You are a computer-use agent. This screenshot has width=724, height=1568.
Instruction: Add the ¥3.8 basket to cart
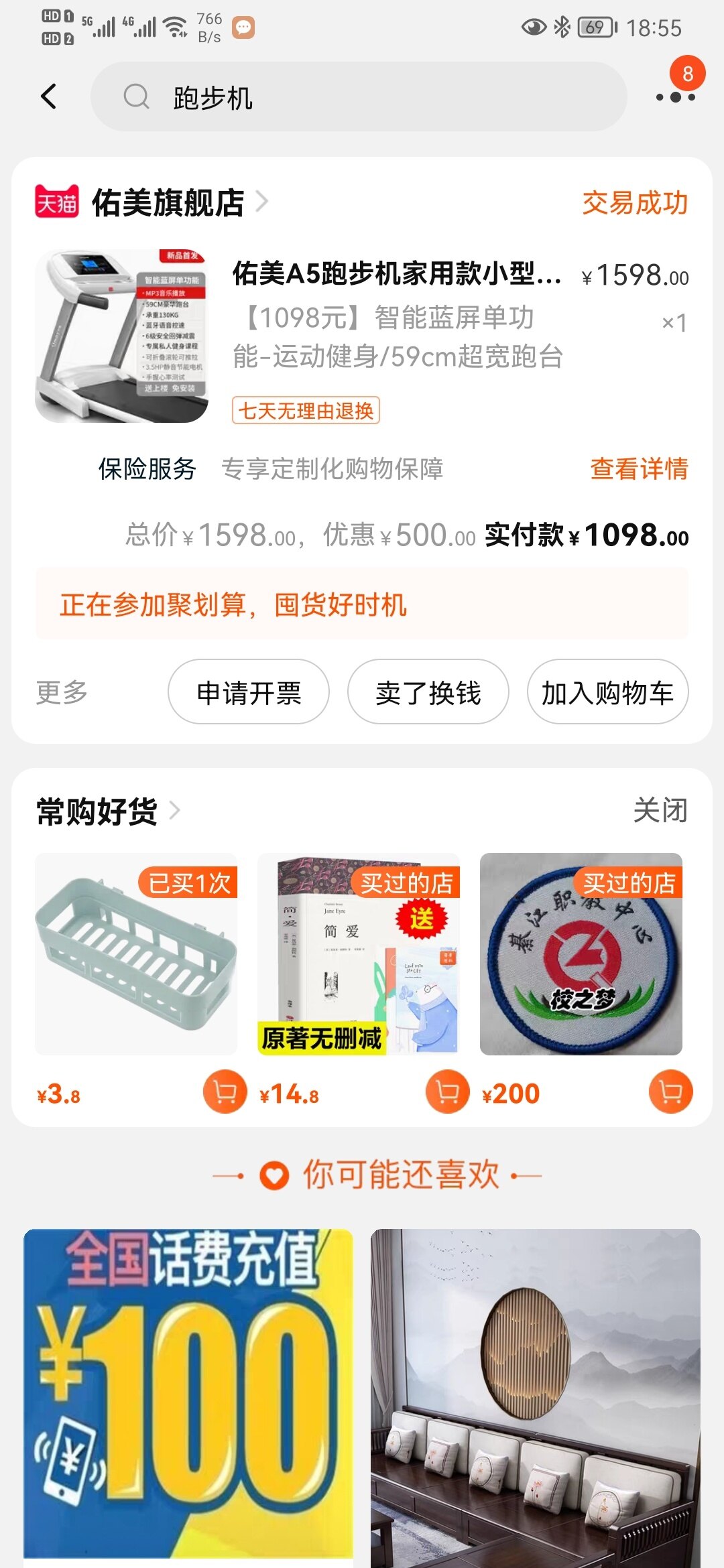225,1092
